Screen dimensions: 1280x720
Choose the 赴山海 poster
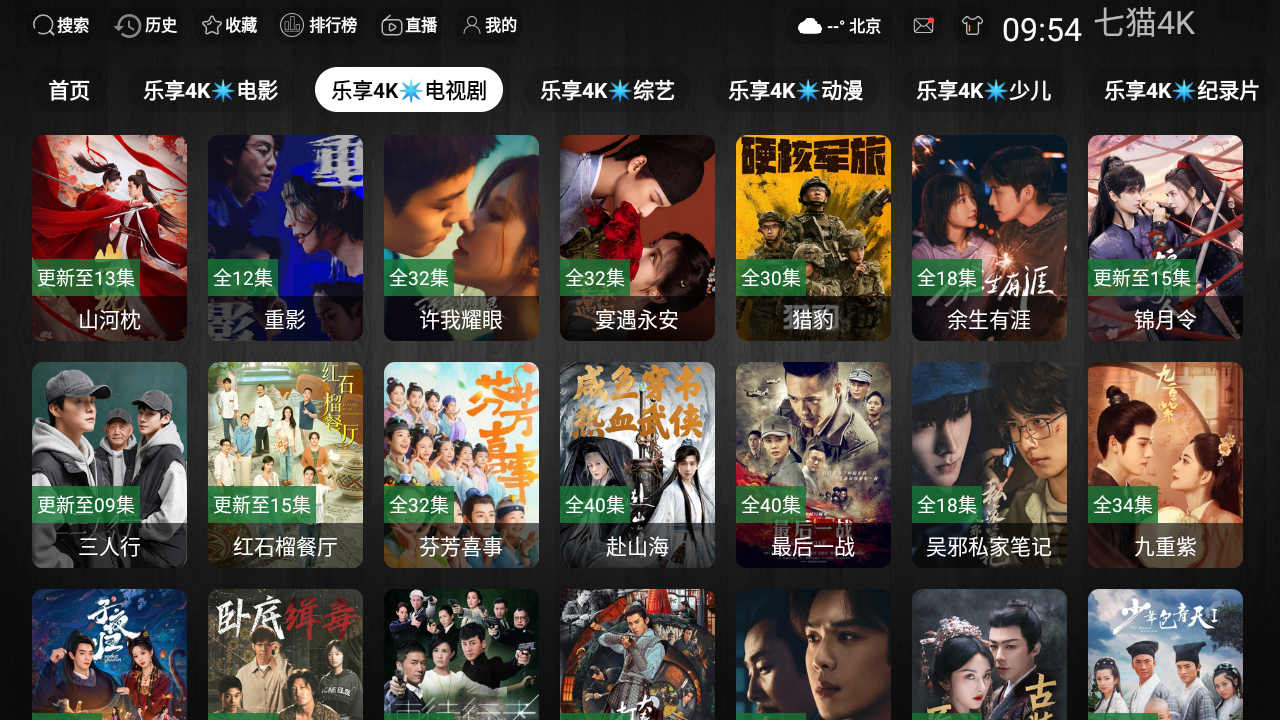pyautogui.click(x=637, y=465)
